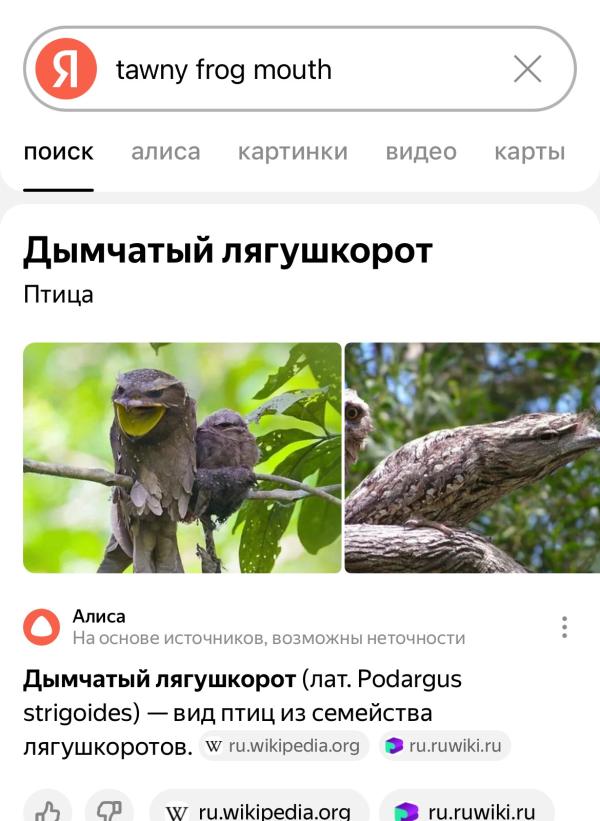600x821 pixels.
Task: Like the Алиса answer
Action: pos(47,810)
